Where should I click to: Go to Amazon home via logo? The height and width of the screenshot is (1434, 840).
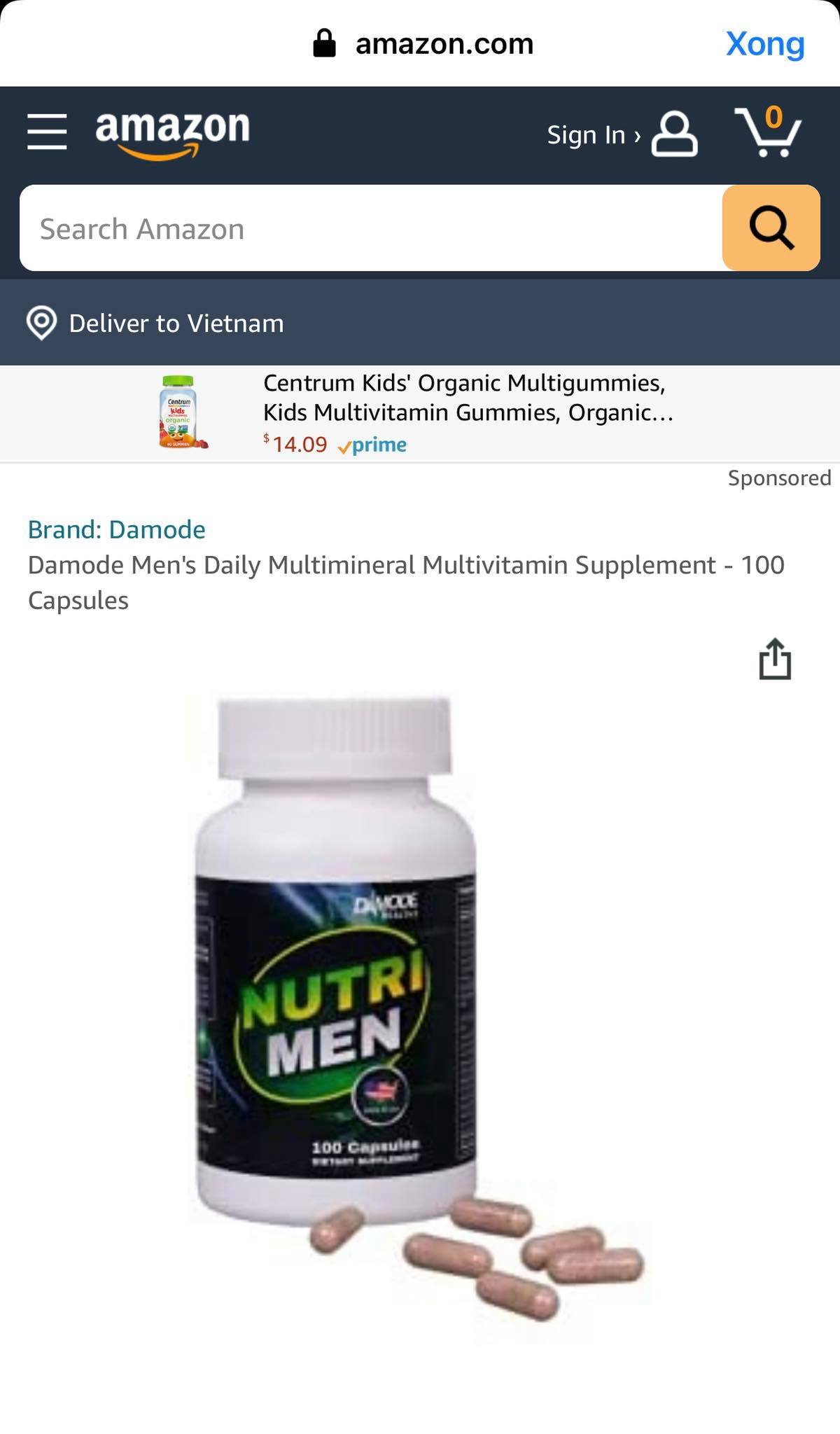coord(172,133)
